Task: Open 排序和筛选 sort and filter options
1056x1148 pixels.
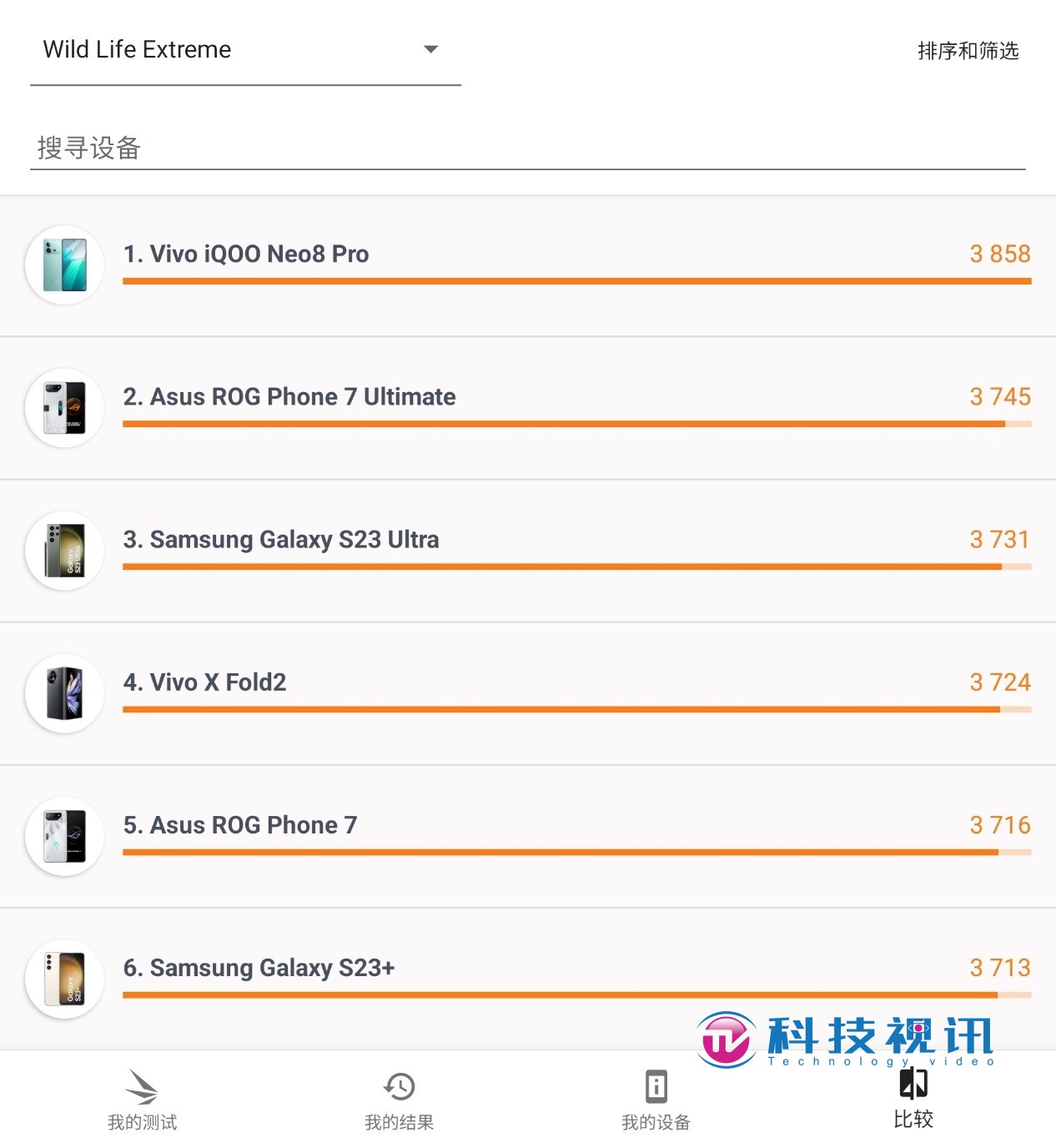Action: click(968, 51)
